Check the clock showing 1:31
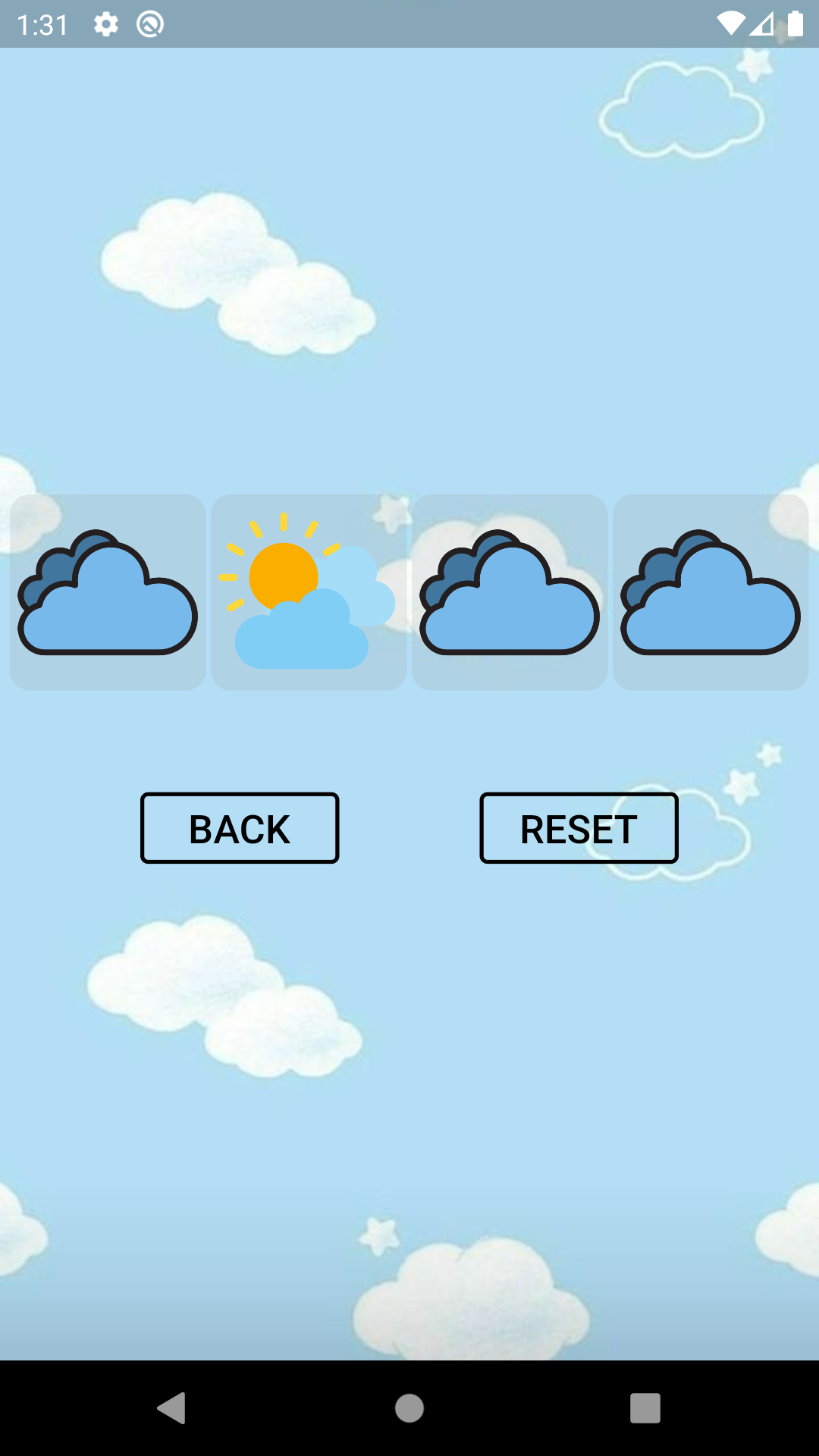819x1456 pixels. [43, 24]
